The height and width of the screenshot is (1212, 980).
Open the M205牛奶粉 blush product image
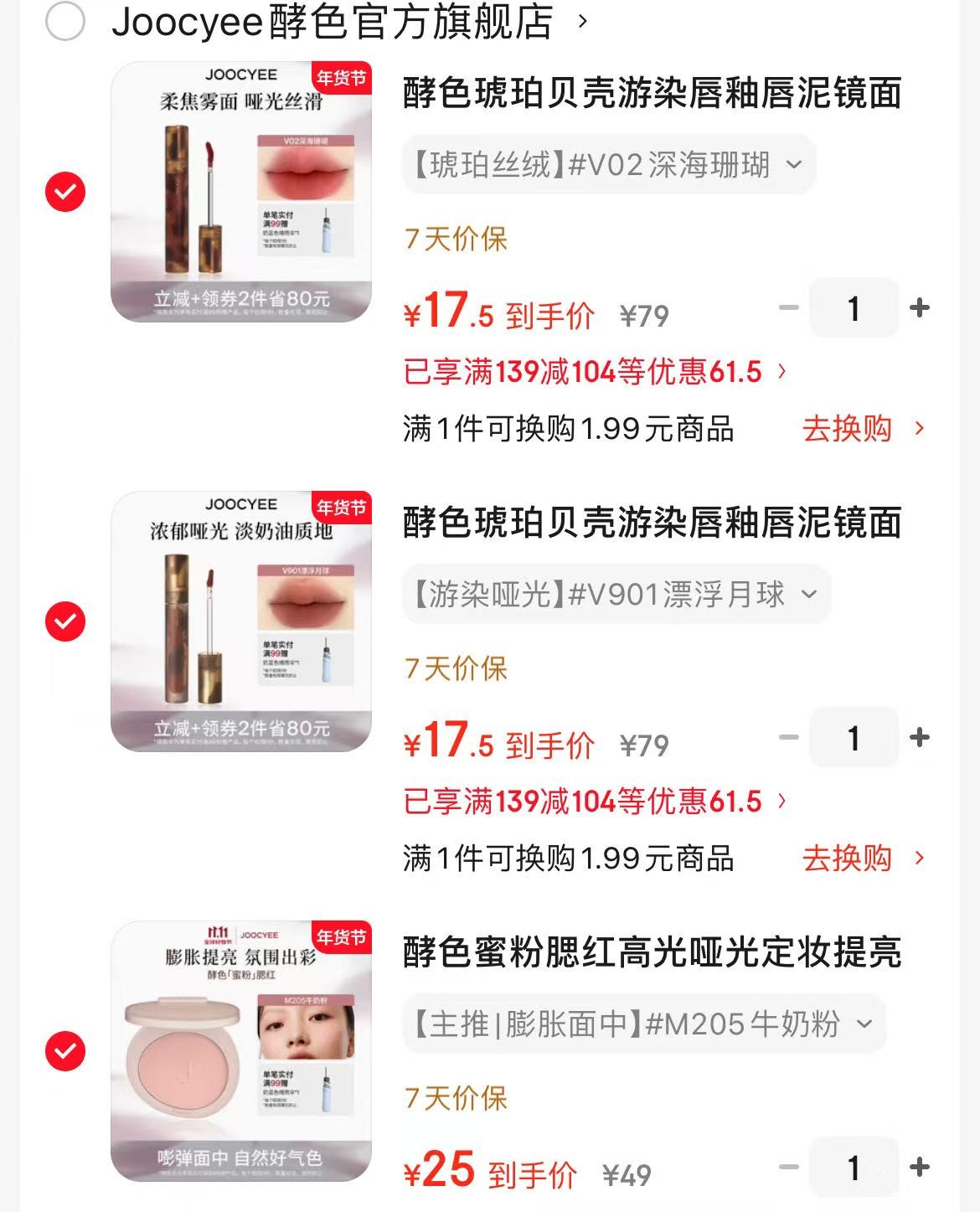tap(241, 1051)
